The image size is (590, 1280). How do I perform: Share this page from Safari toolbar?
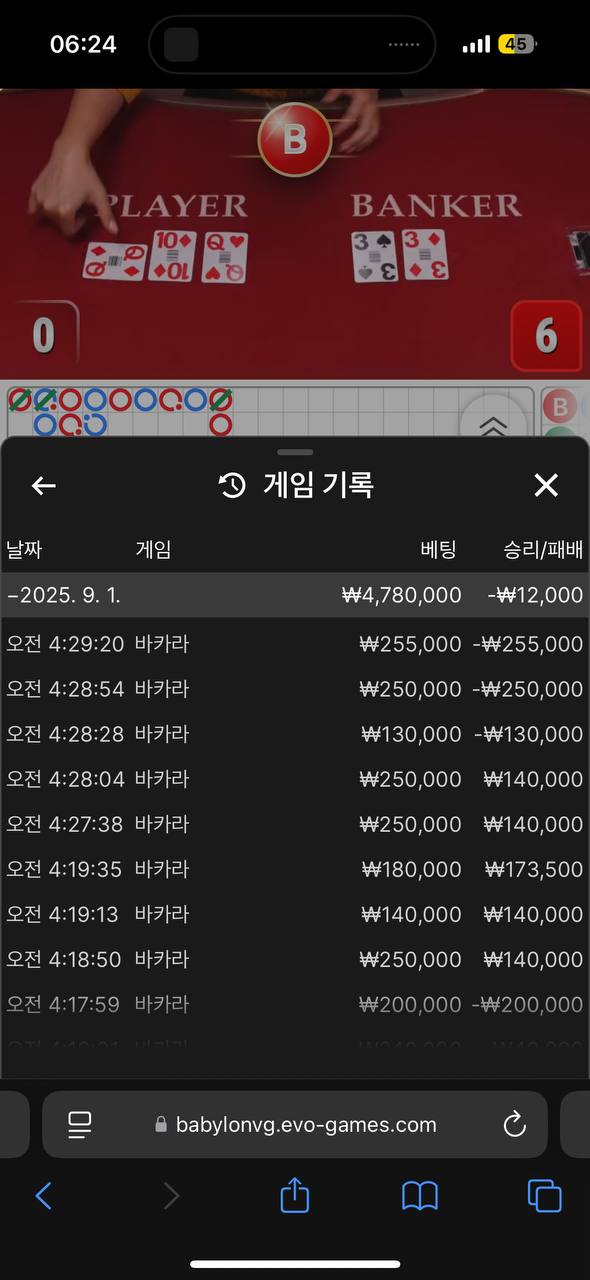pos(294,1194)
